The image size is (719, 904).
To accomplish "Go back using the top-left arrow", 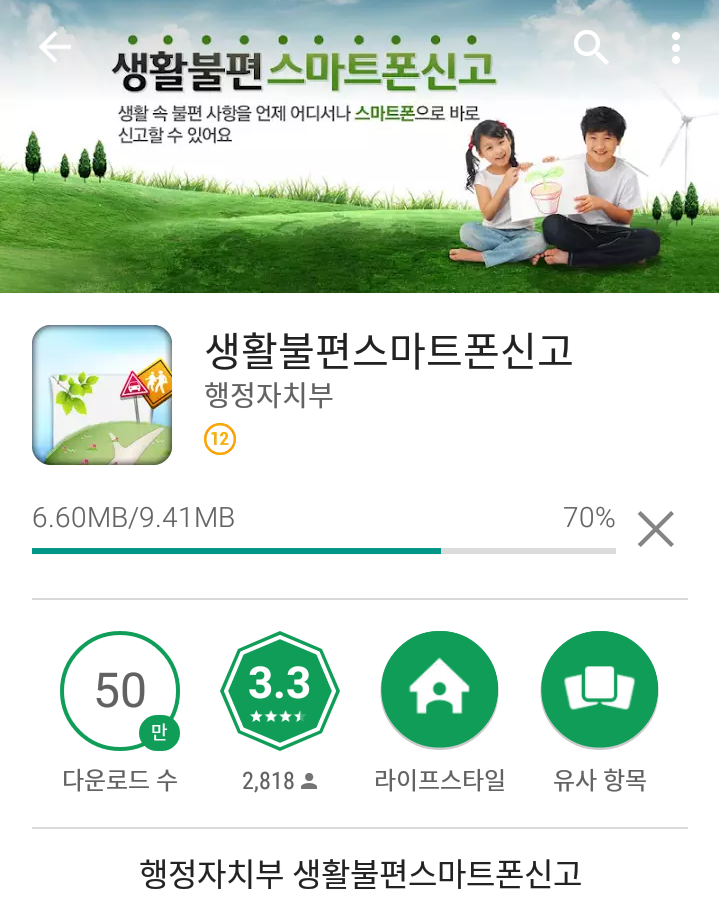I will [55, 47].
